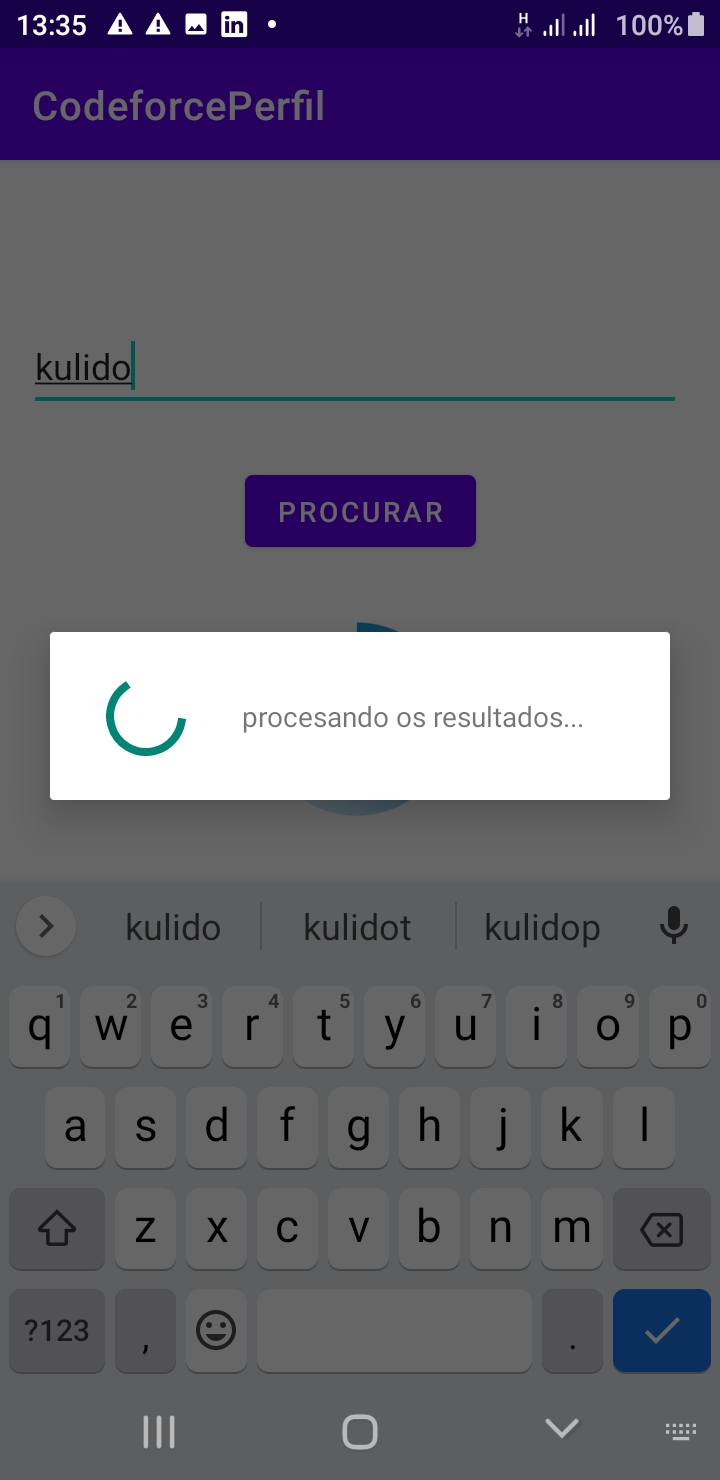Open the emoji keyboard
This screenshot has width=720, height=1480.
click(x=216, y=1330)
